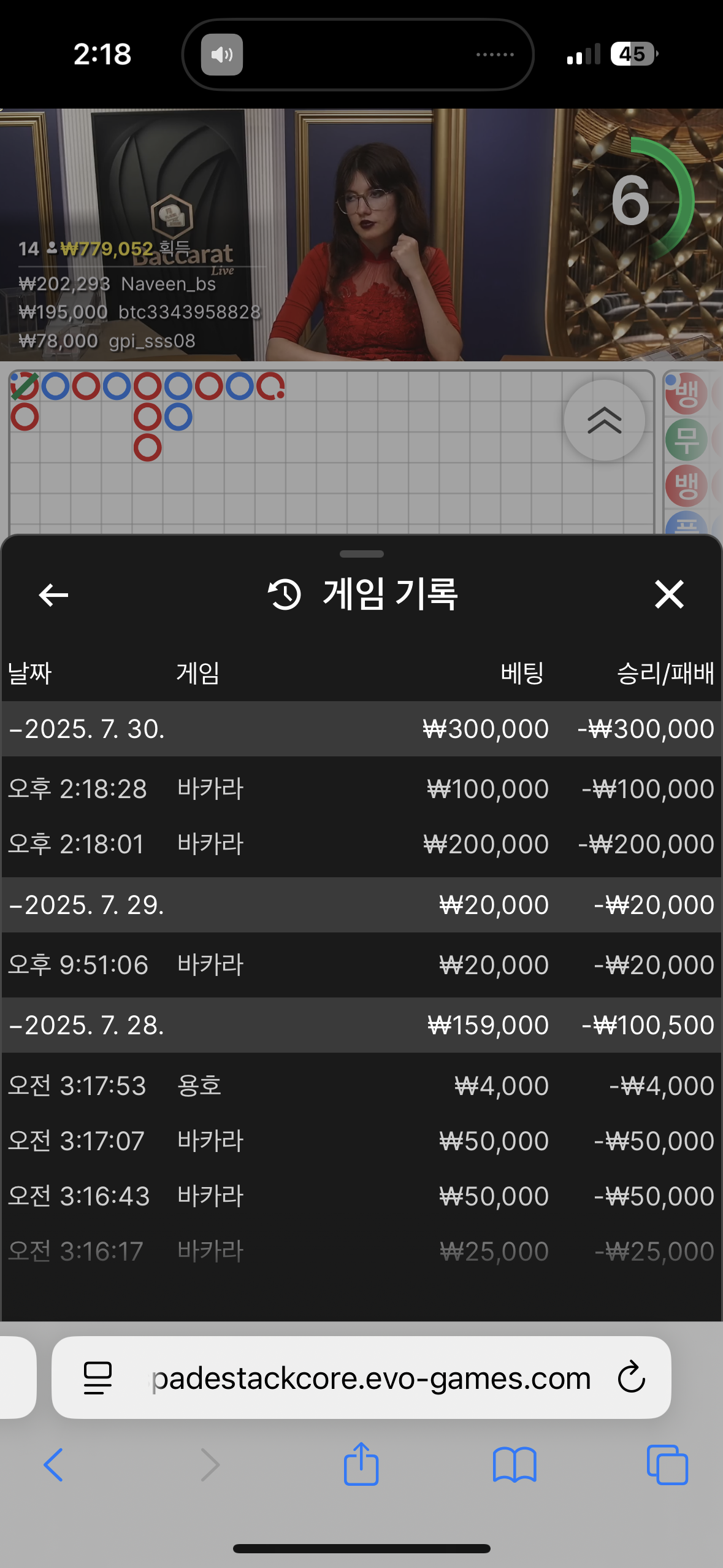Collapse the 2025. 7. 30. date group
Viewport: 723px width, 1568px height.
[x=86, y=729]
